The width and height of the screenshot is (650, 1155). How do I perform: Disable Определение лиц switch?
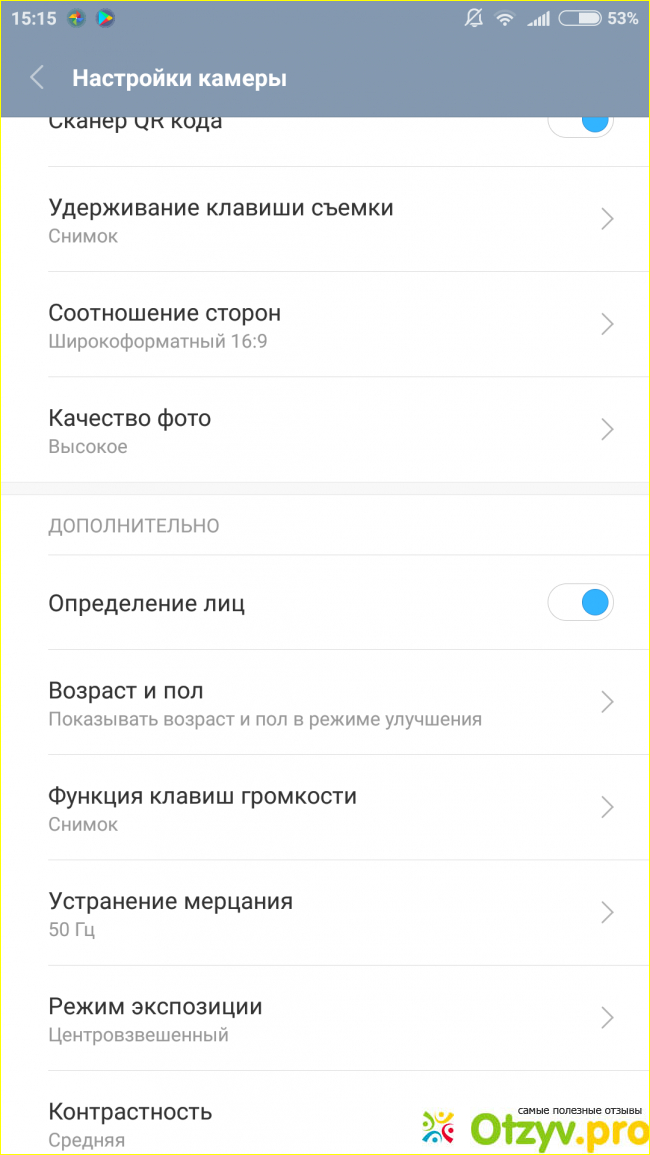point(581,603)
